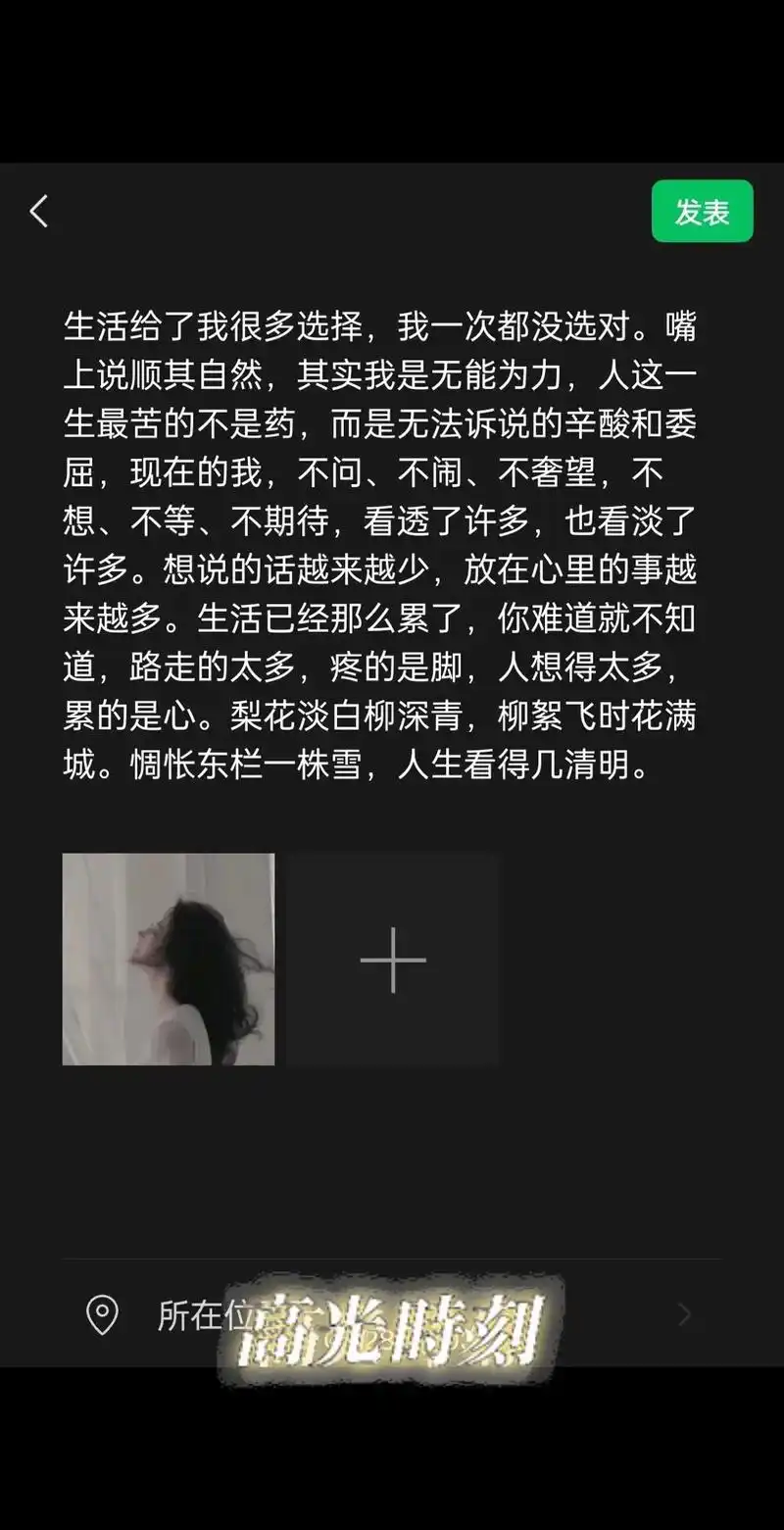This screenshot has width=784, height=1530.
Task: Add another photo with the plus tile
Action: pos(393,959)
